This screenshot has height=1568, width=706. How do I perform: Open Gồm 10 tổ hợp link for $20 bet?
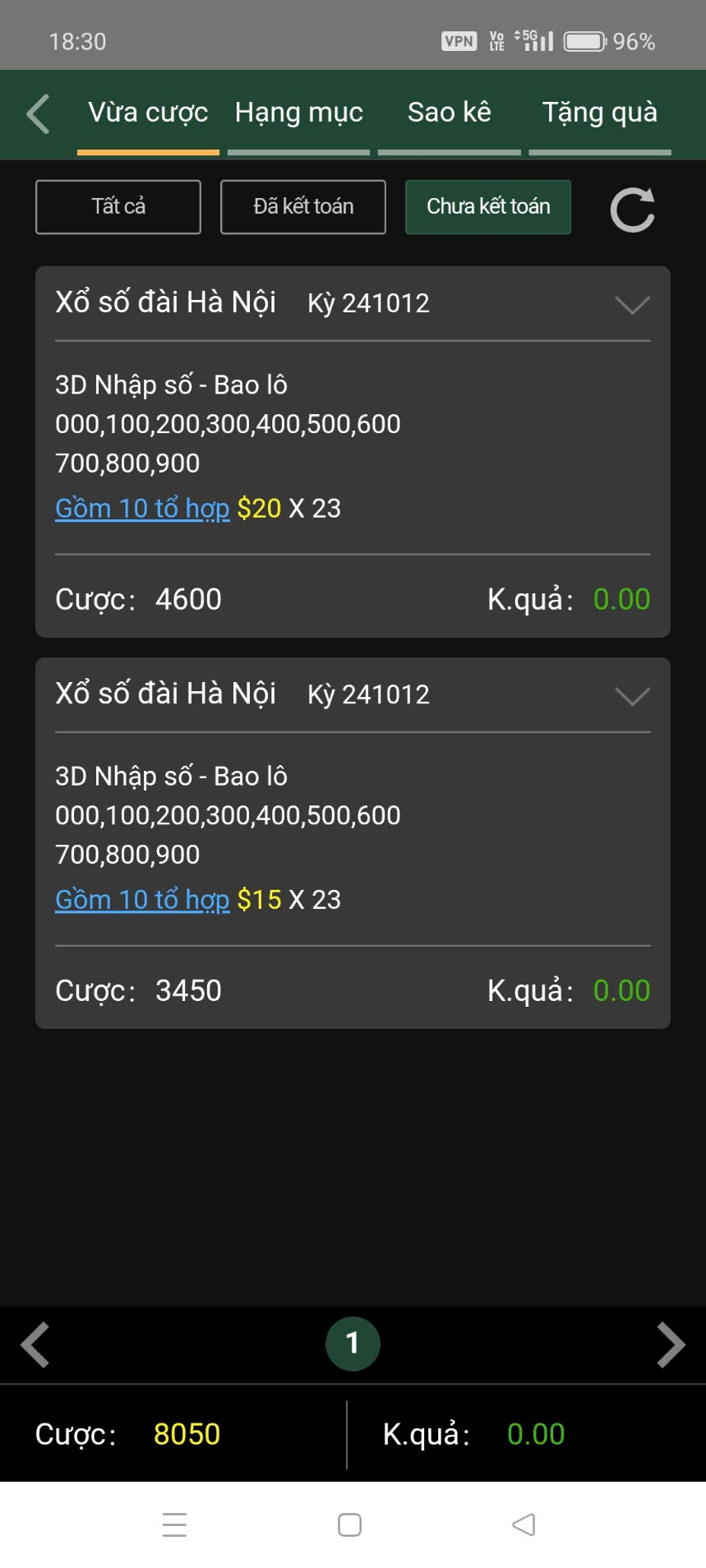pos(142,509)
